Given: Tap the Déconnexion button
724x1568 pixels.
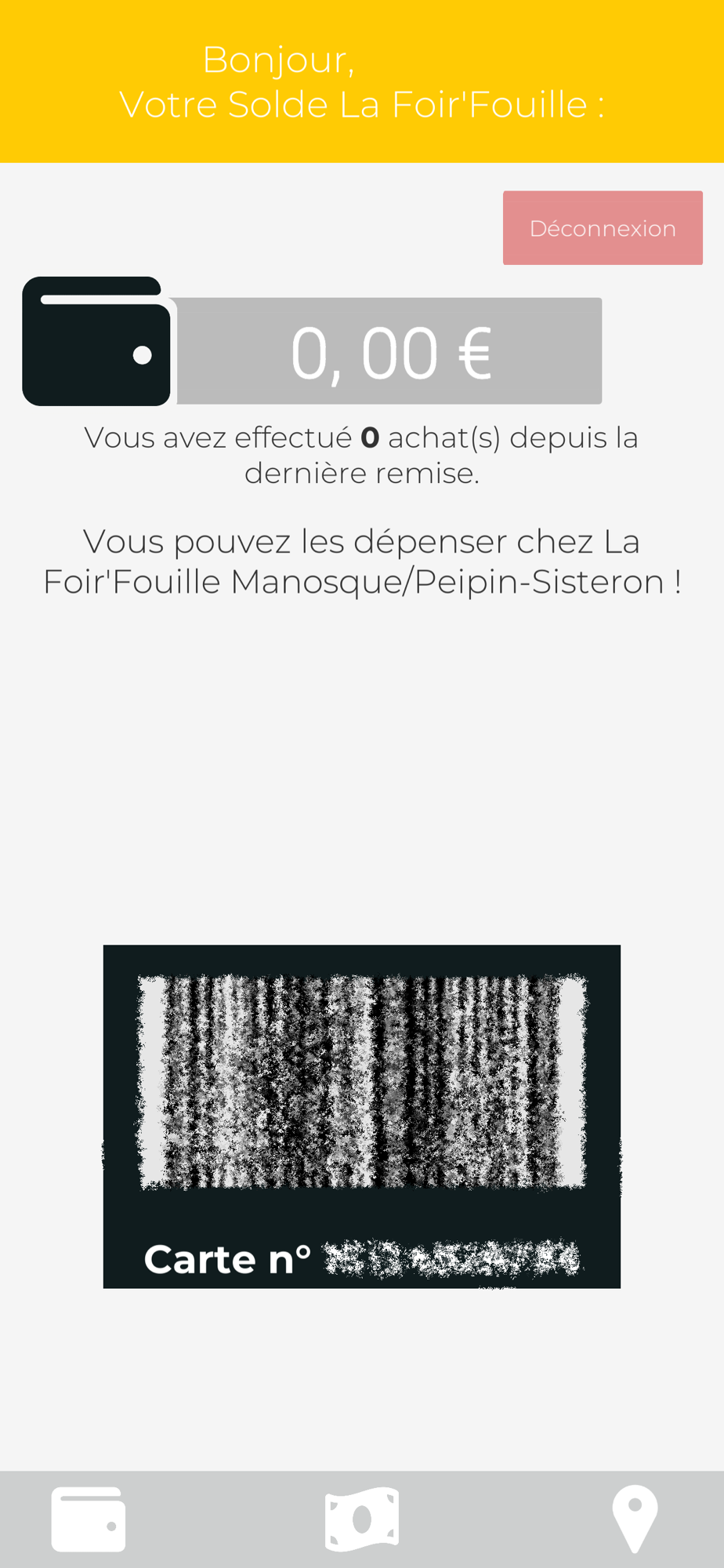Looking at the screenshot, I should [603, 228].
